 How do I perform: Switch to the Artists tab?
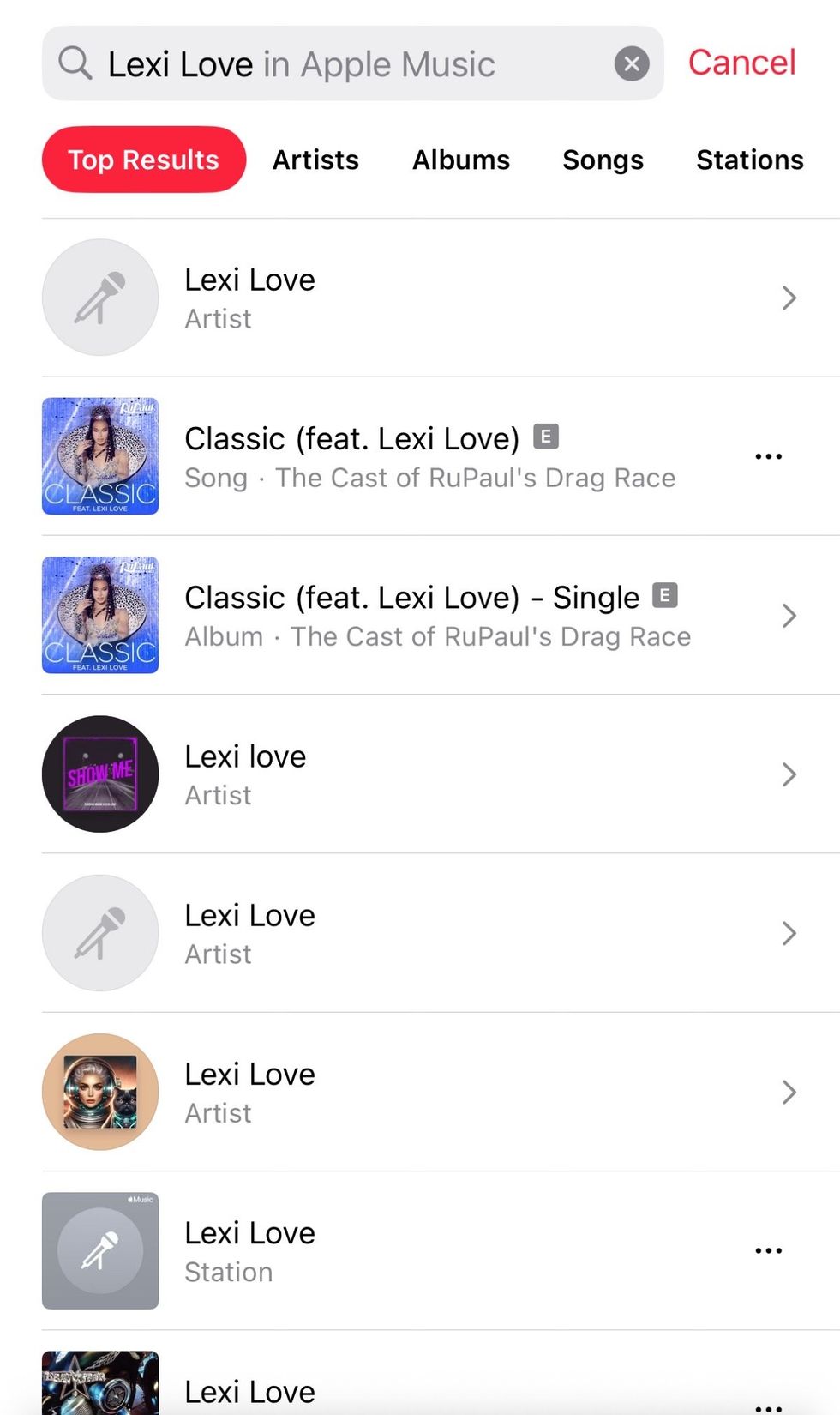coord(315,160)
